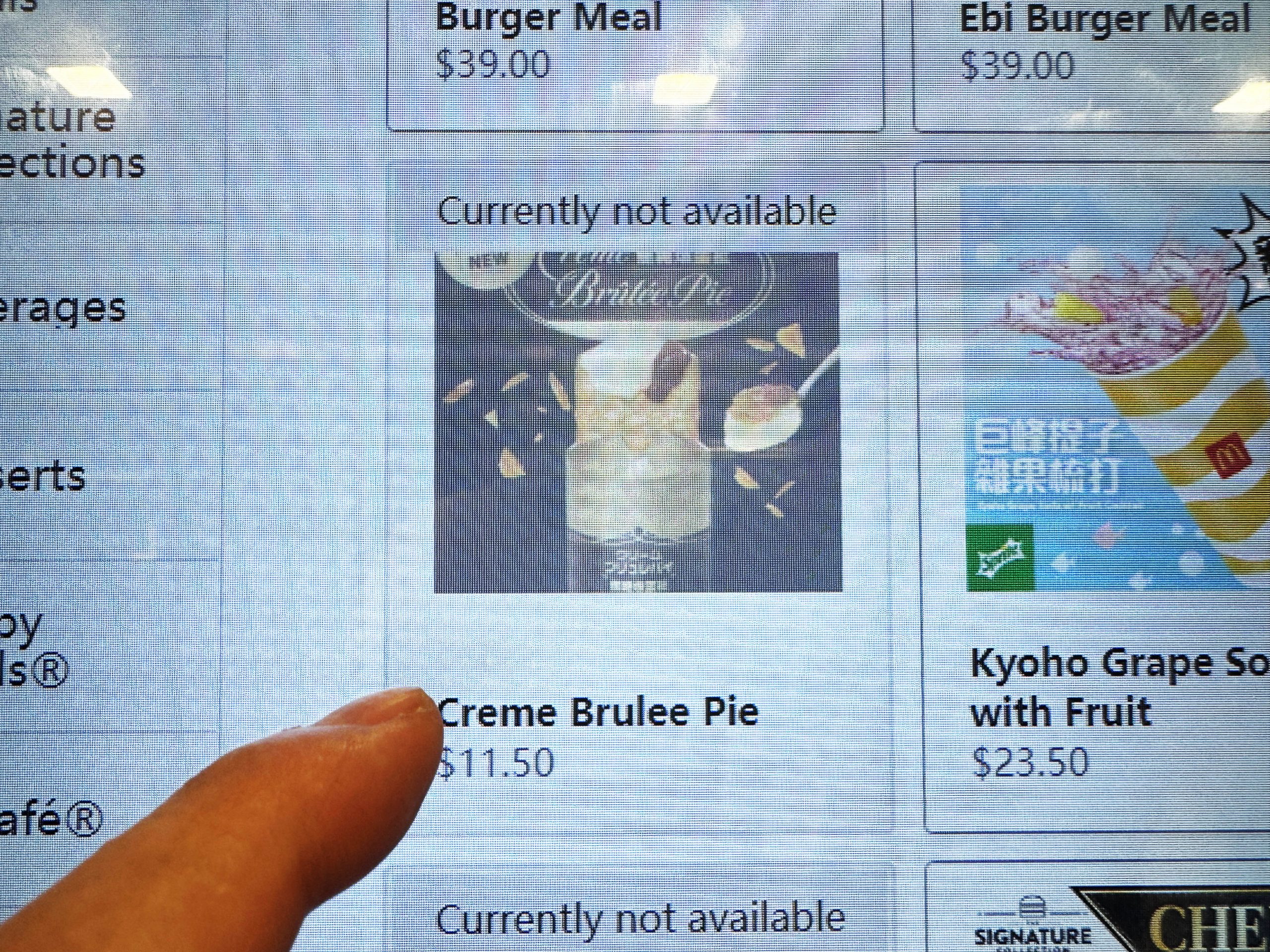The image size is (1270, 952).
Task: Select the McCafé category
Action: pos(52,818)
